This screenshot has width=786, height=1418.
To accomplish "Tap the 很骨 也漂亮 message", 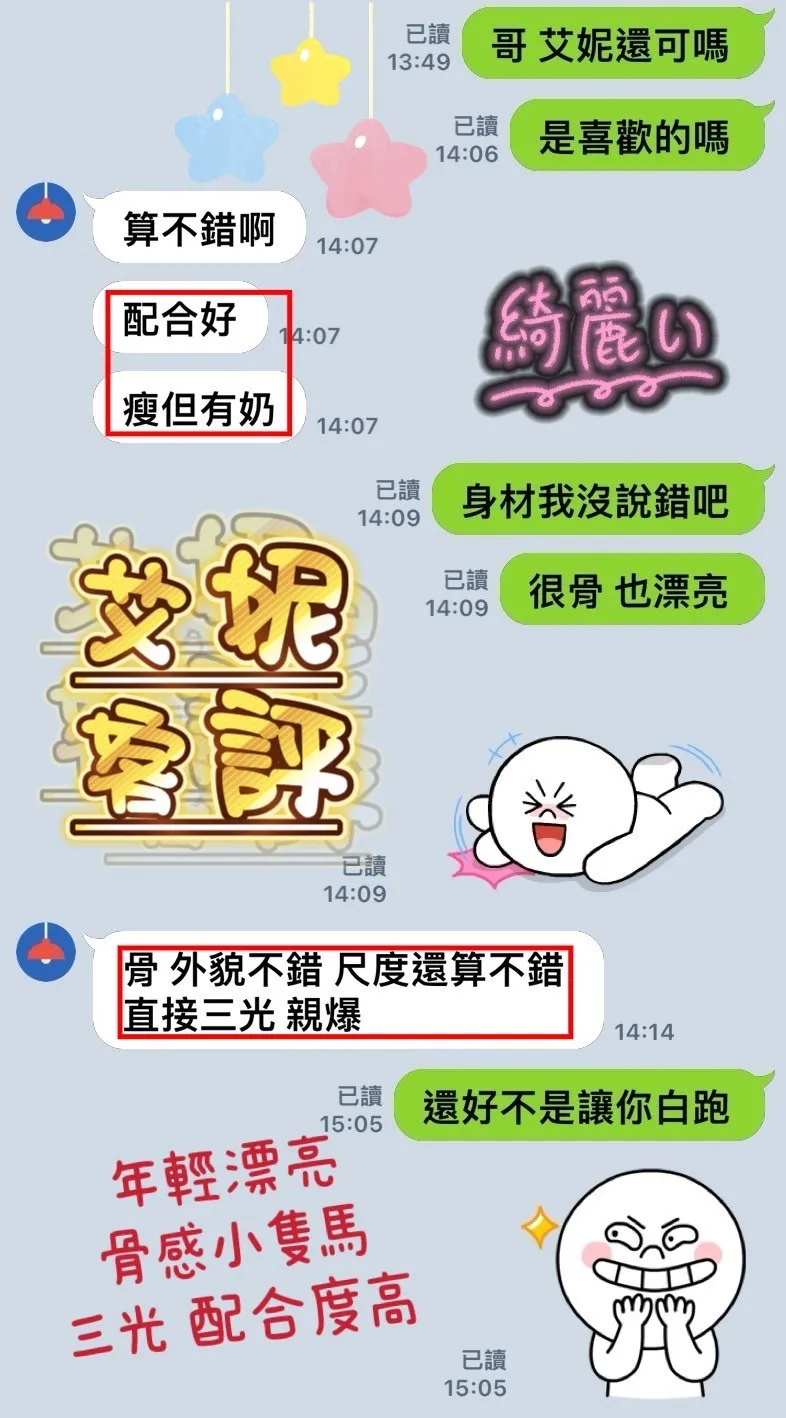I will [x=630, y=590].
